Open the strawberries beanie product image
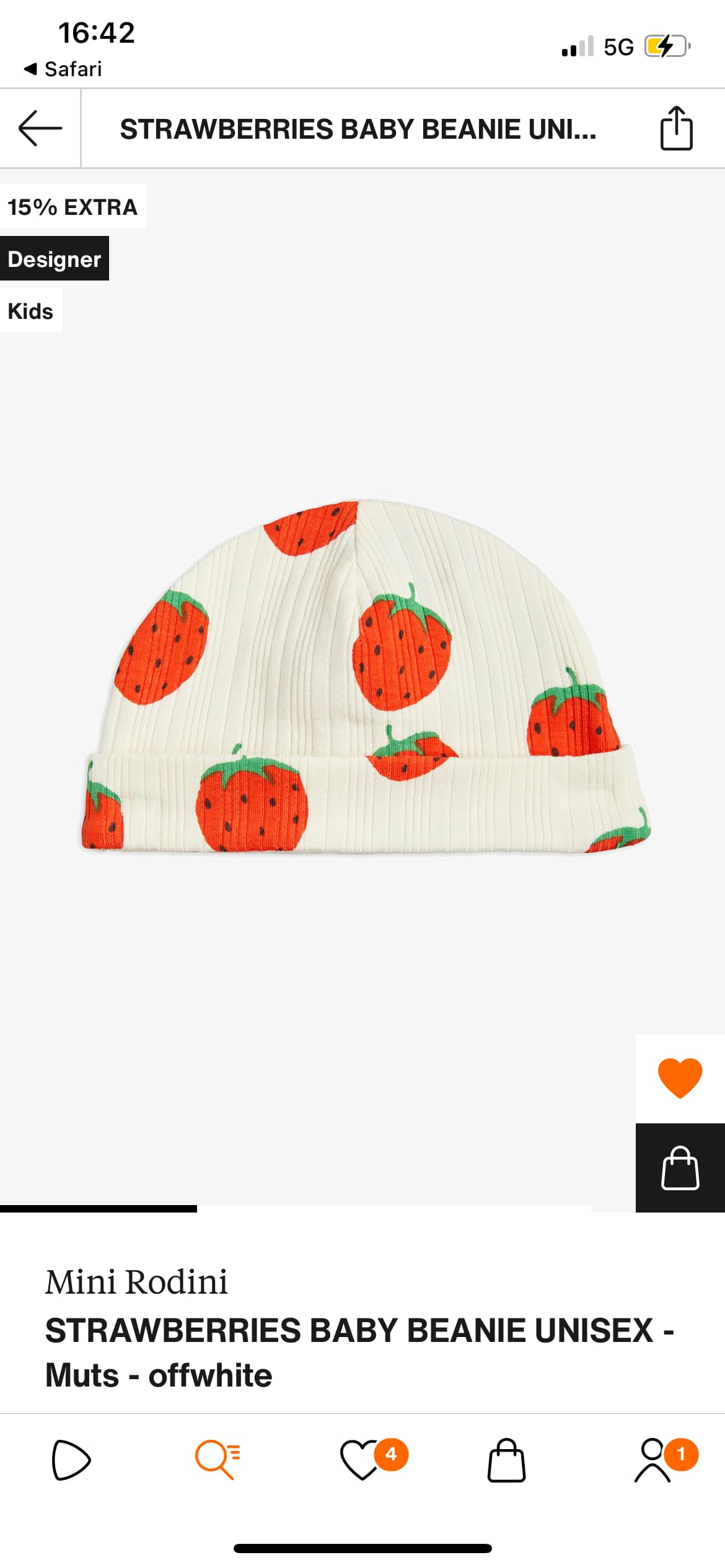The height and width of the screenshot is (1568, 725). tap(366, 677)
